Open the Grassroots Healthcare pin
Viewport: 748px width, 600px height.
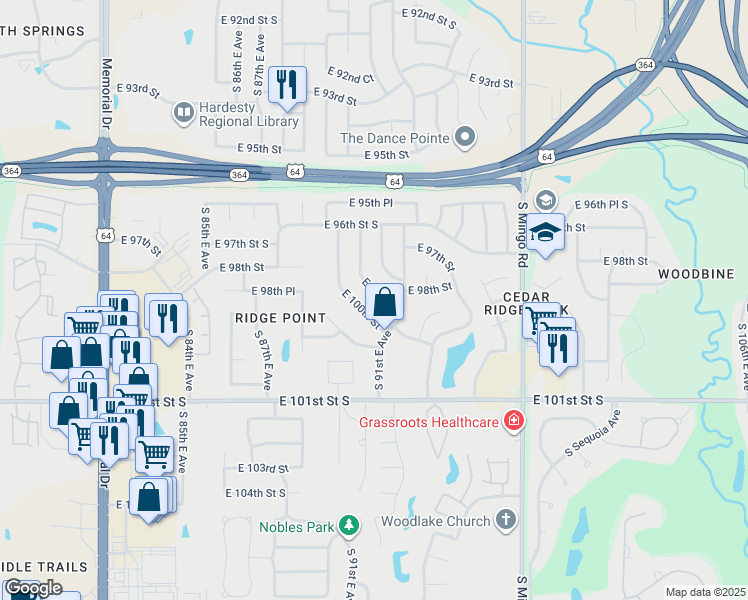click(x=513, y=421)
